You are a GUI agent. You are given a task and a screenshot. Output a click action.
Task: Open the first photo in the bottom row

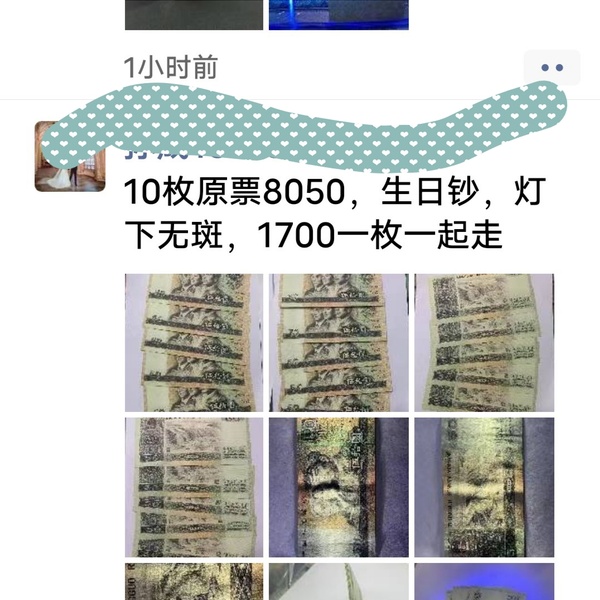pos(194,582)
